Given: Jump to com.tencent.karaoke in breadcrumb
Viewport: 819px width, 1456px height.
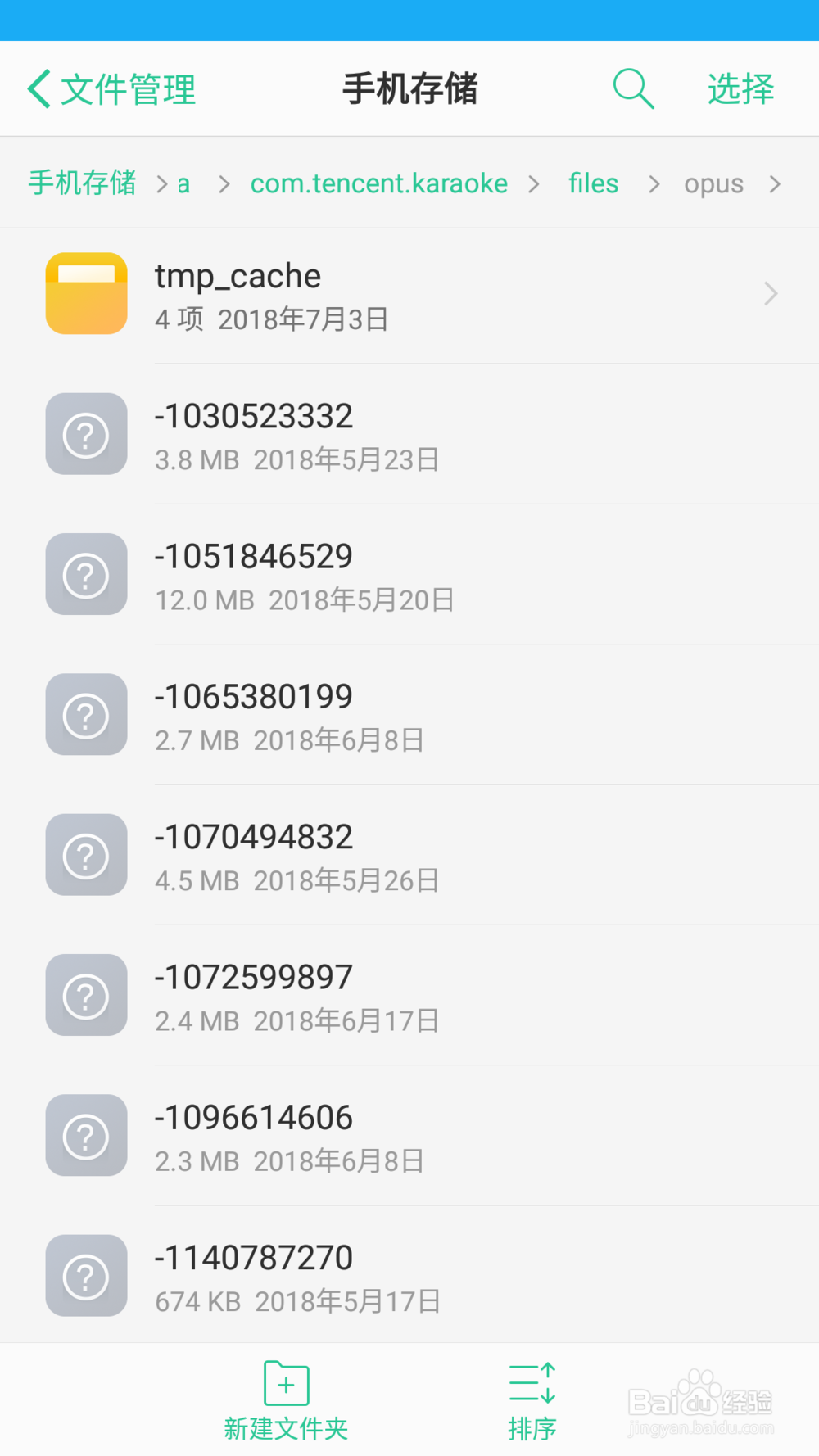Looking at the screenshot, I should pyautogui.click(x=379, y=183).
